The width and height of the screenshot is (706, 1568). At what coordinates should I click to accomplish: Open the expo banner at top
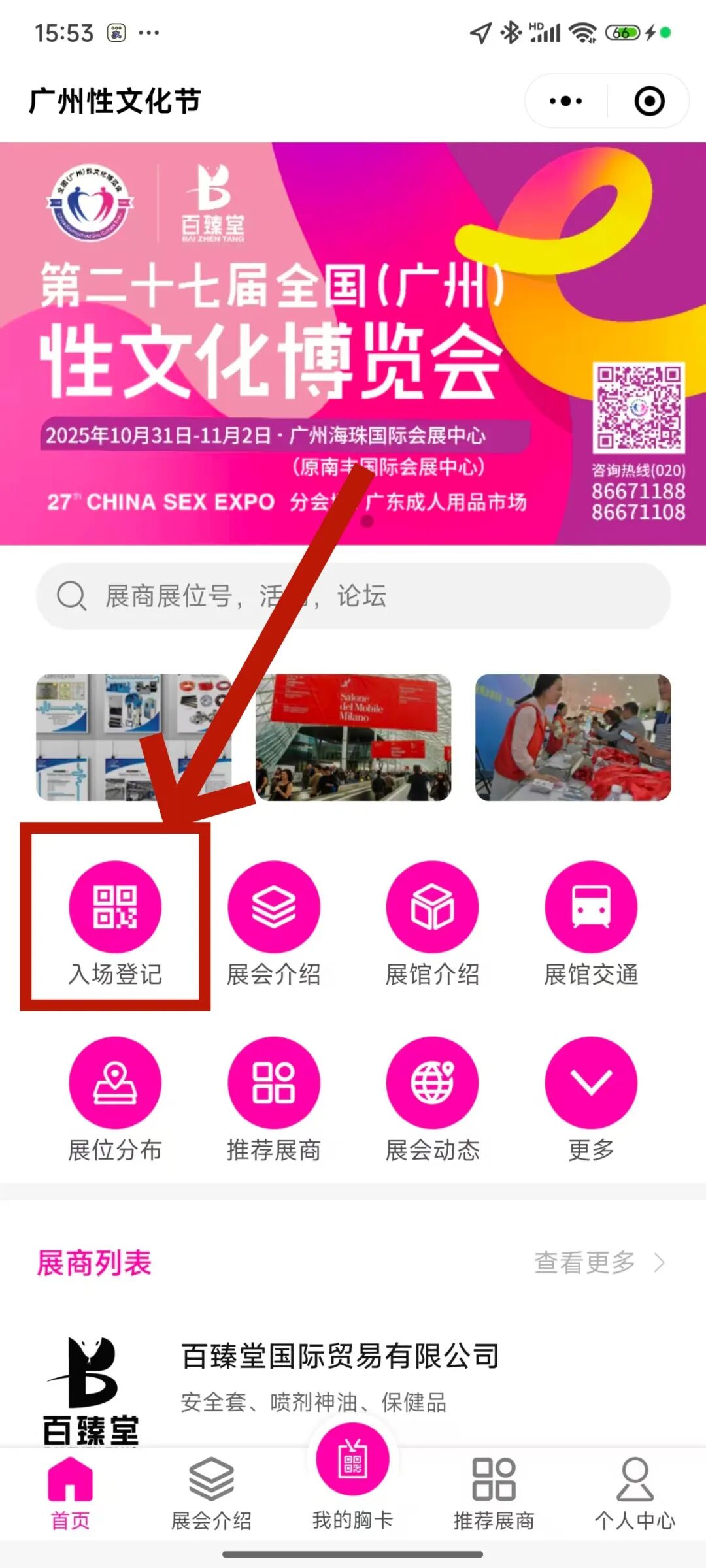point(353,343)
